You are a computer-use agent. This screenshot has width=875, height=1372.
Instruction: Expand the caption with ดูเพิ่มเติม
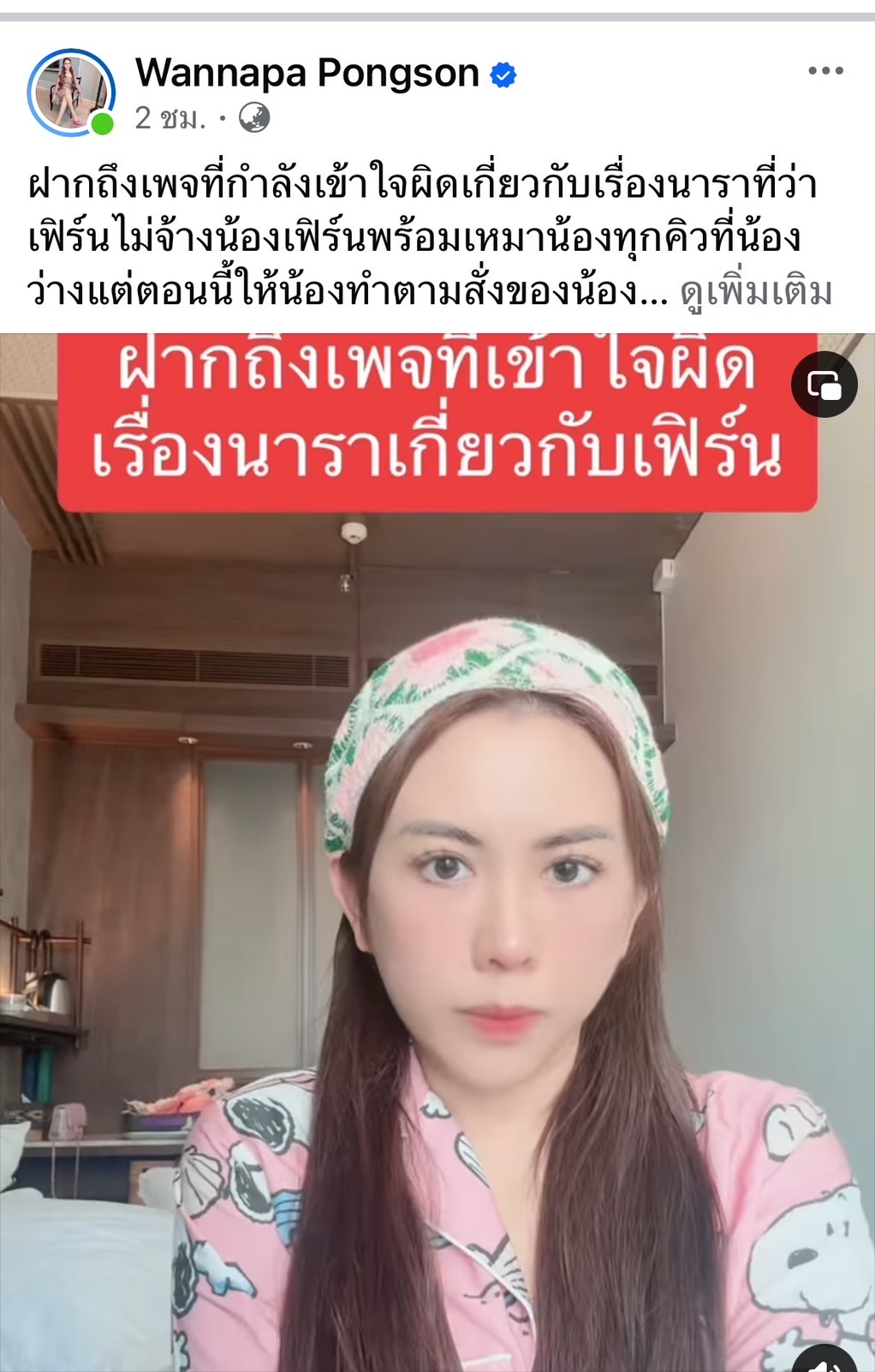tap(756, 293)
